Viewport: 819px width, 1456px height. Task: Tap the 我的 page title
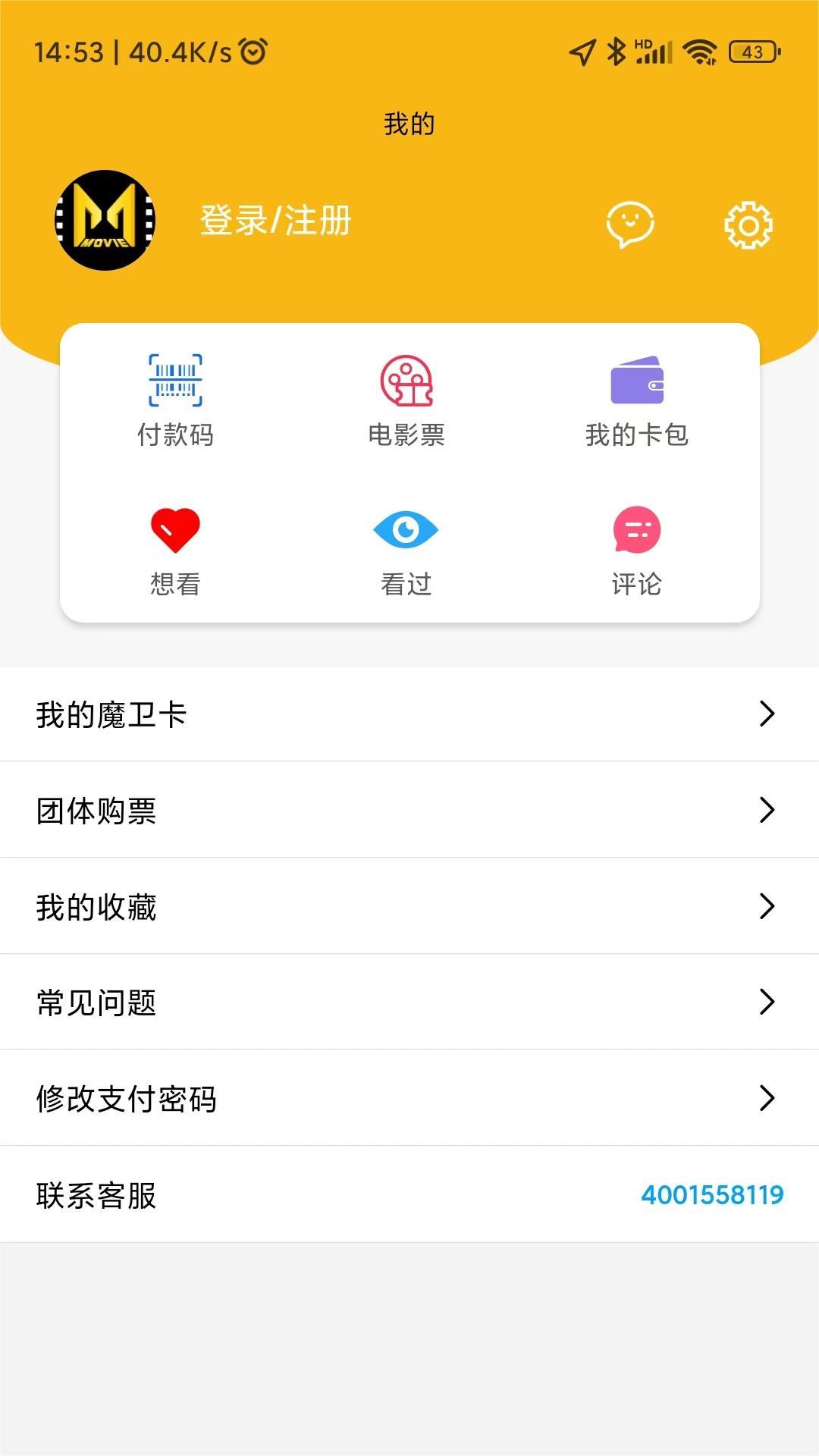408,124
